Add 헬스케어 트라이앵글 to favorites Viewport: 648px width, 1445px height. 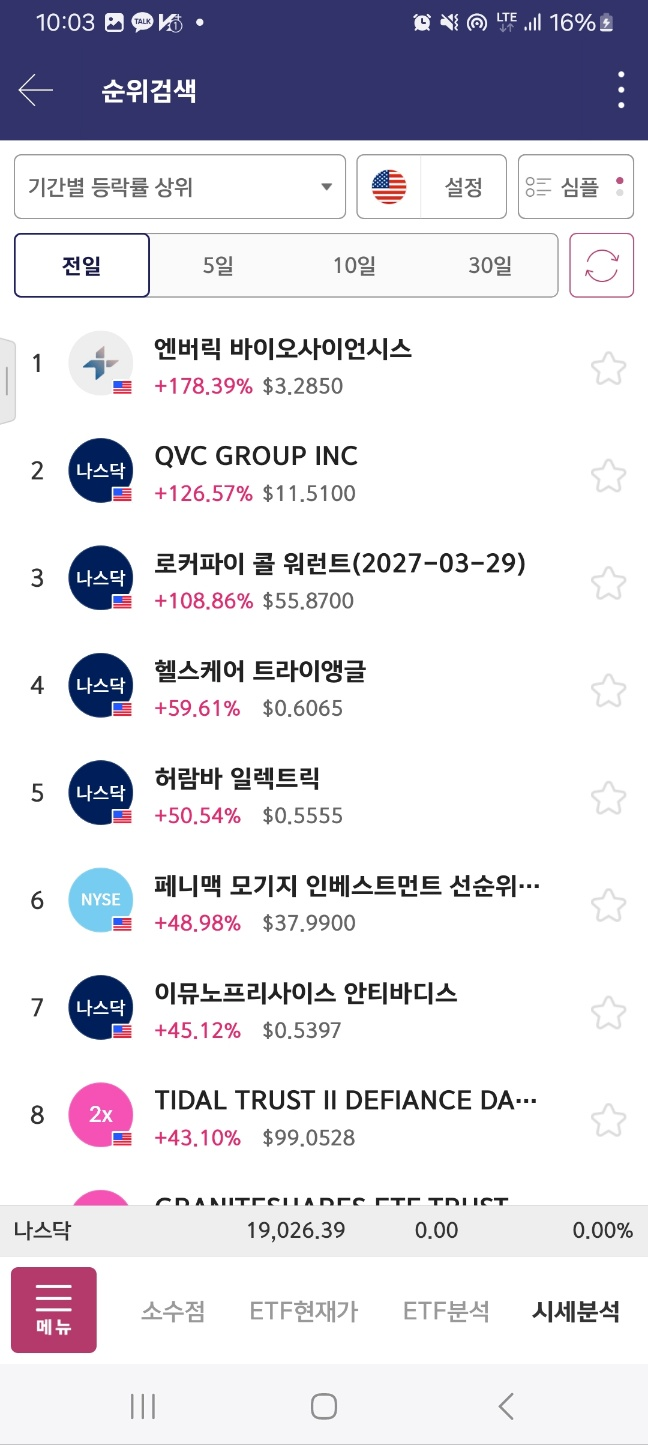click(x=608, y=690)
